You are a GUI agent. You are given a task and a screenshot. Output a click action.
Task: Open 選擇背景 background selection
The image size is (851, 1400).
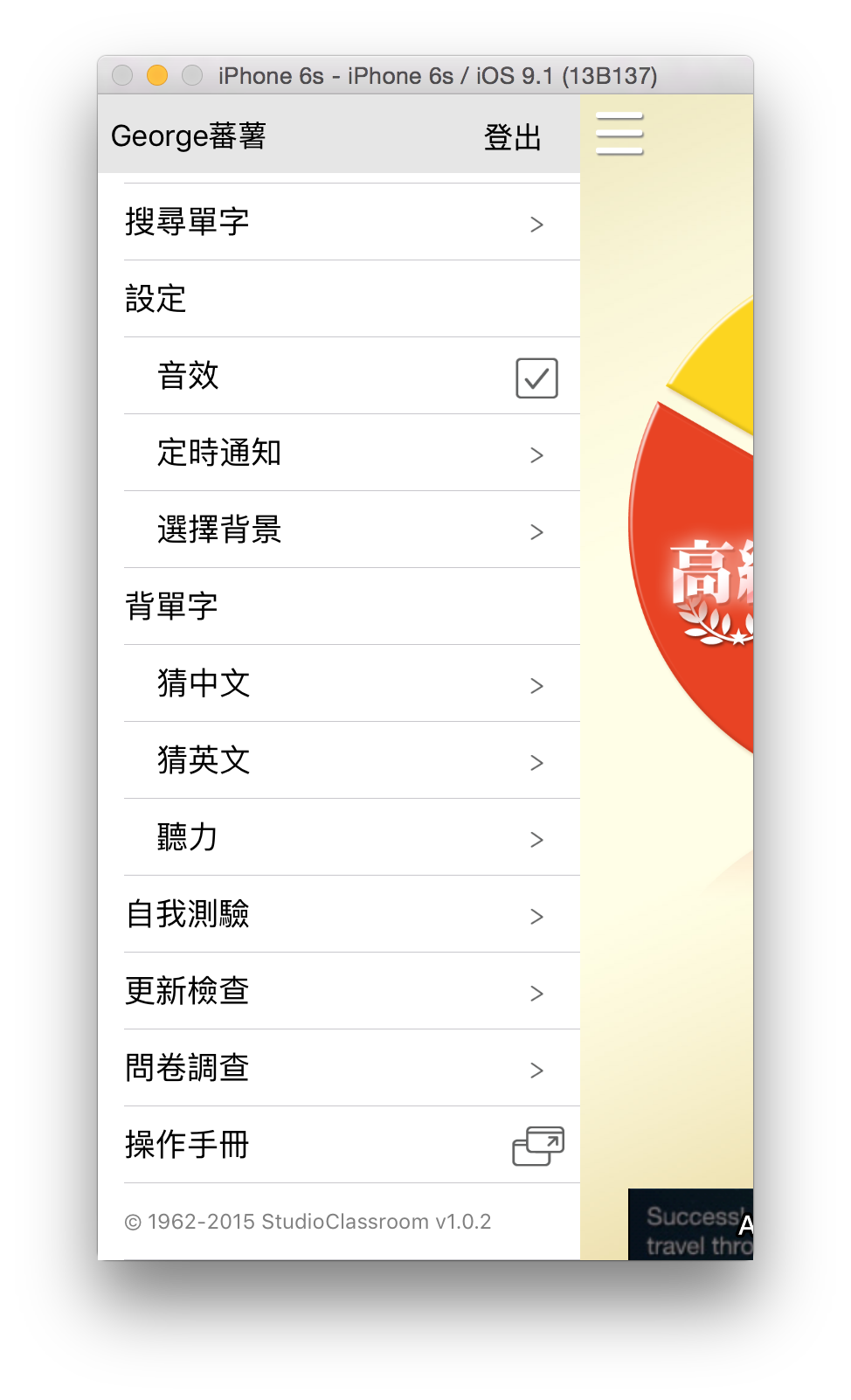point(349,530)
